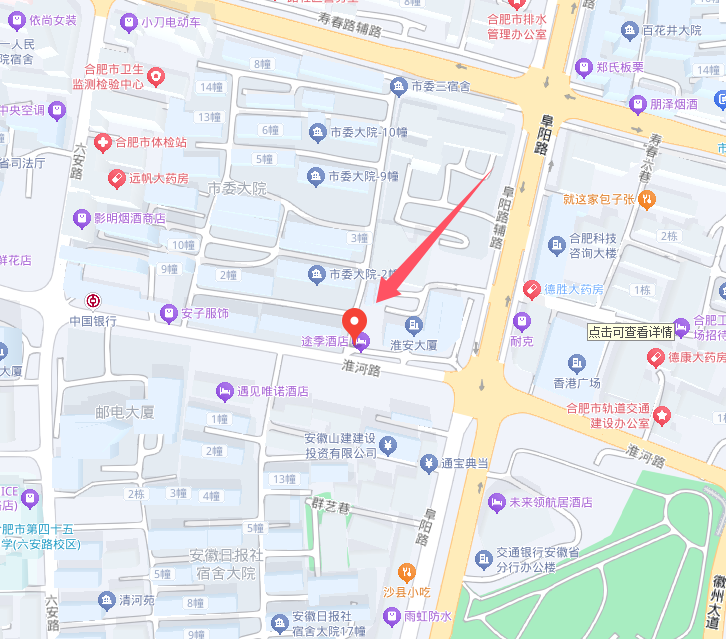Screen dimensions: 726x639
Task: Open the 淮安大厦 building marker
Action: 414,326
